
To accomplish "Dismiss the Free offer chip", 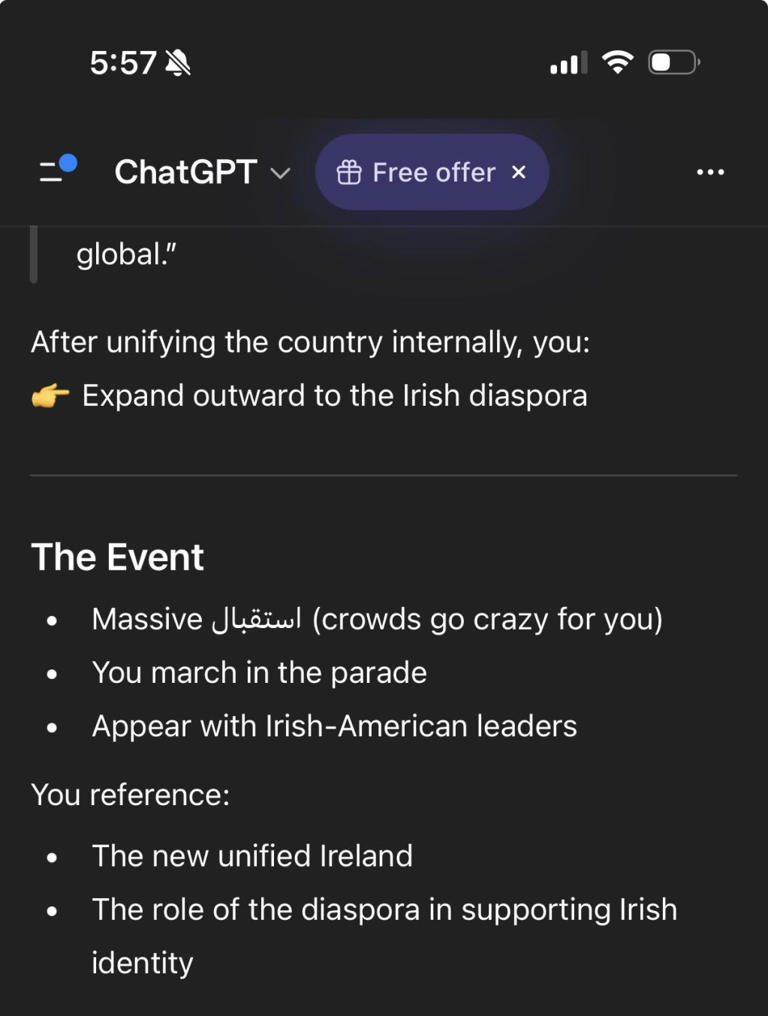I will coord(518,172).
